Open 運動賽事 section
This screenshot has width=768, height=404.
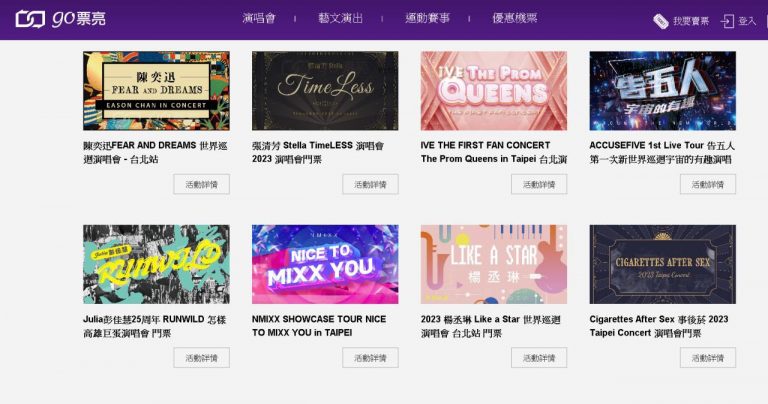click(x=427, y=18)
